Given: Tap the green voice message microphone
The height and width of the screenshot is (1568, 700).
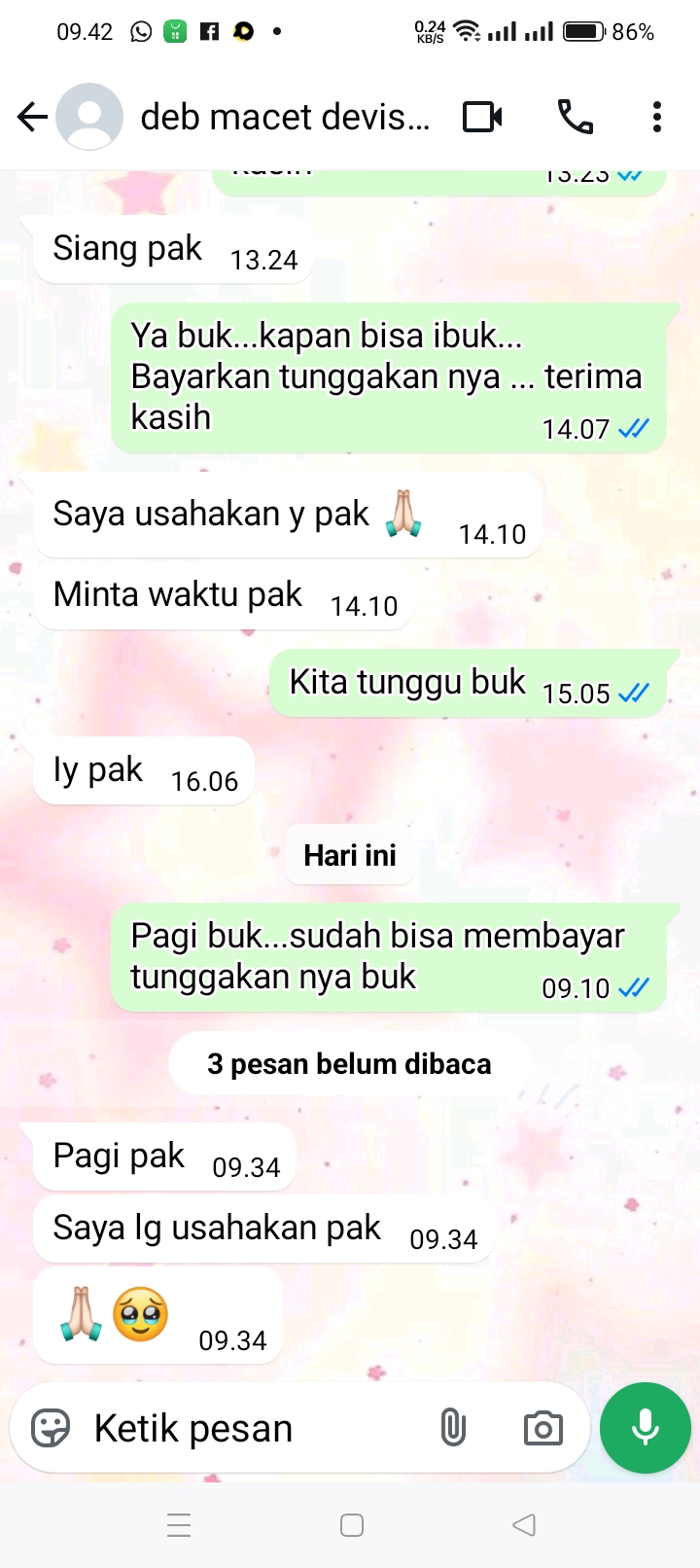Looking at the screenshot, I should tap(646, 1428).
